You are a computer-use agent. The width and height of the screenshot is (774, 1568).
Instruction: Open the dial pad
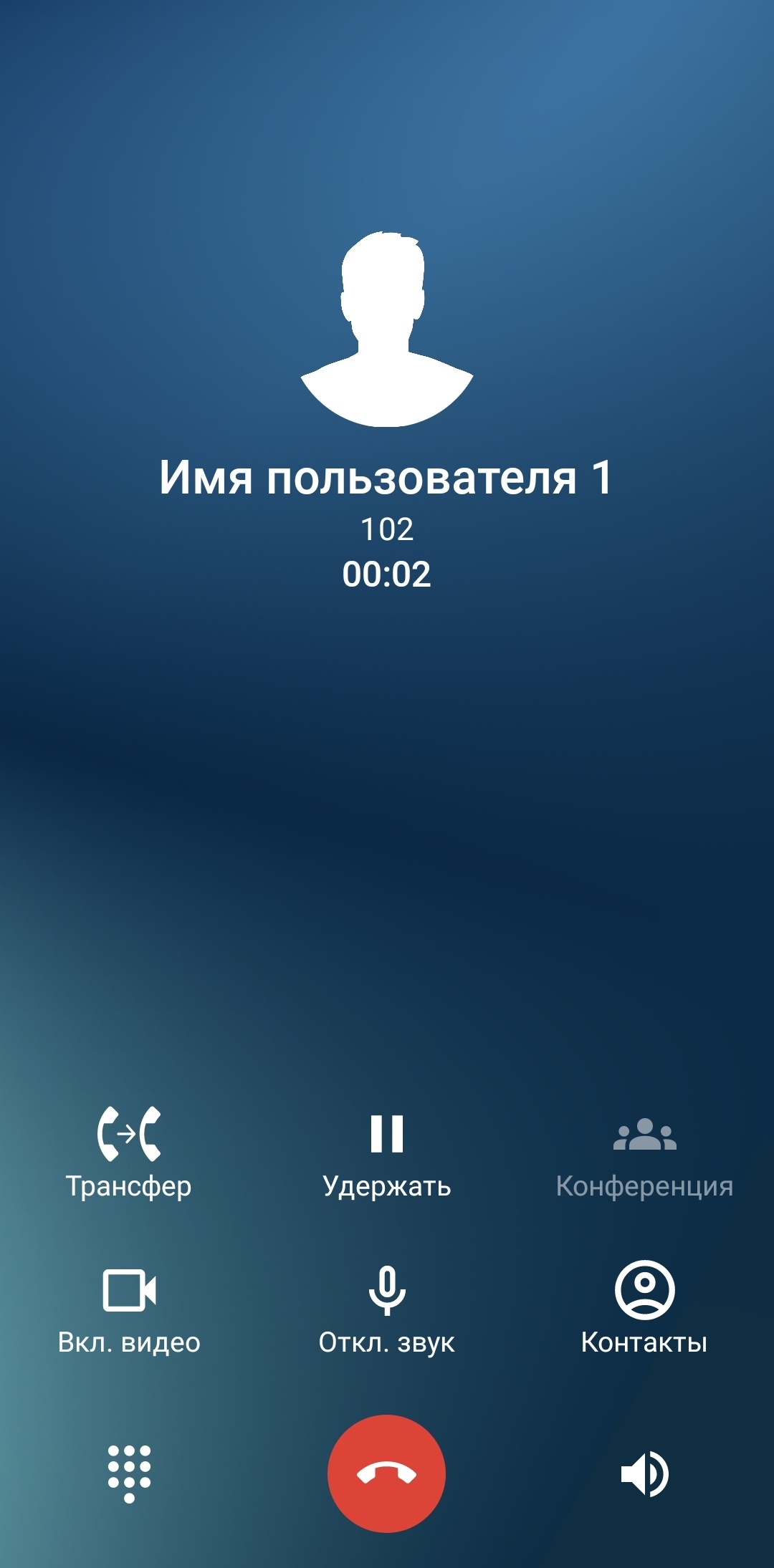pos(129,1473)
